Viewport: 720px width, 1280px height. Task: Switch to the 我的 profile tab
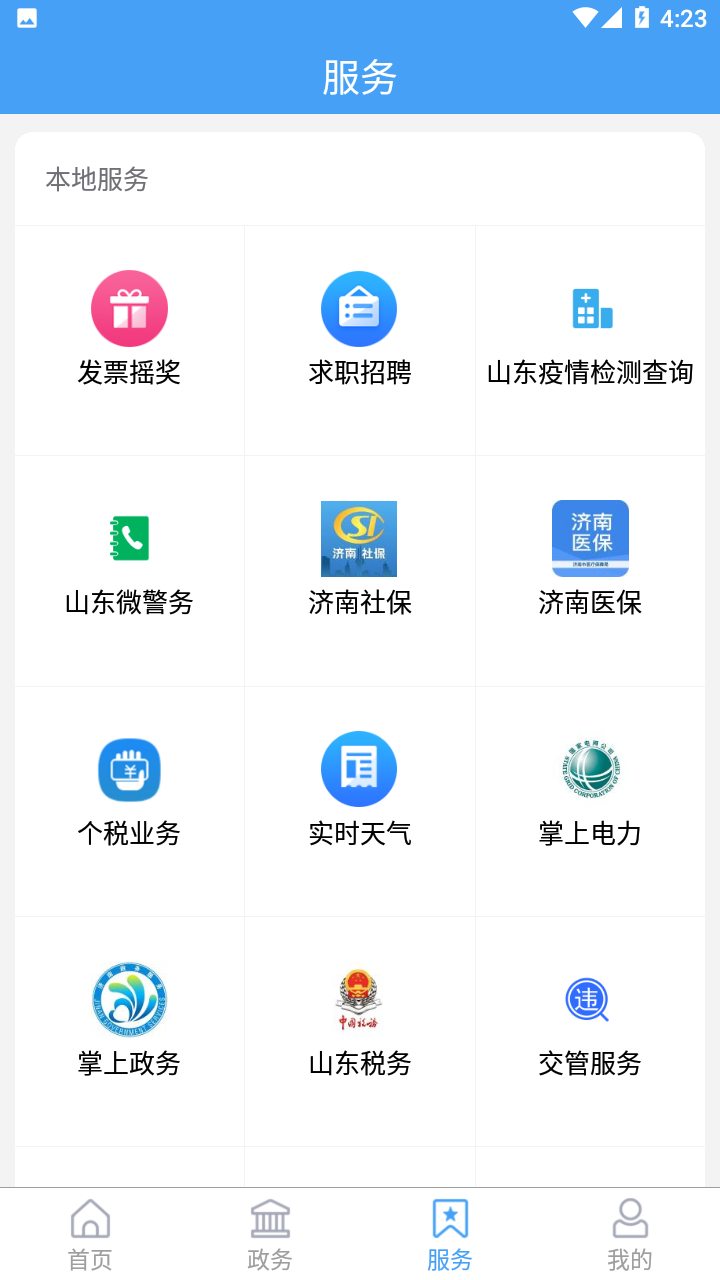pyautogui.click(x=630, y=1232)
